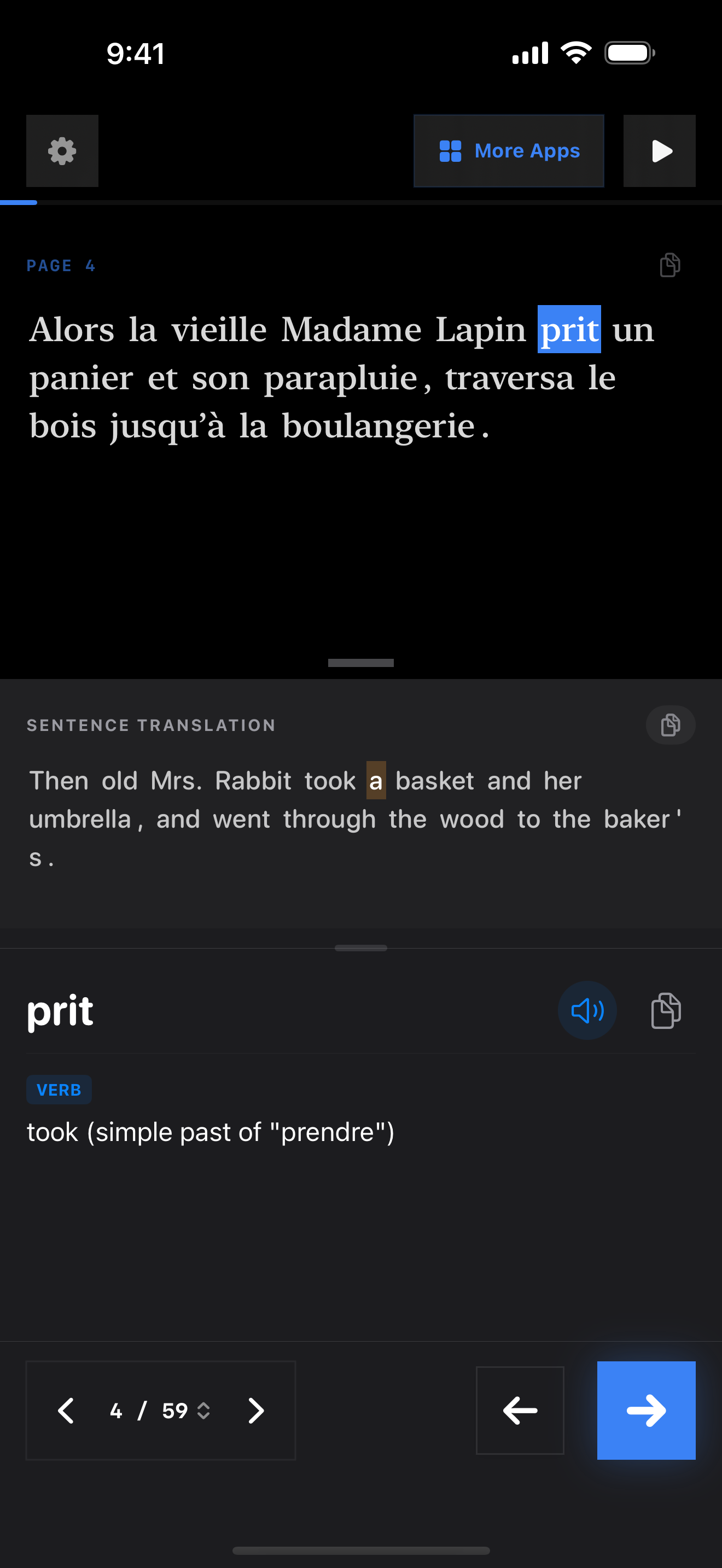This screenshot has height=1568, width=722.
Task: Advance to the next word
Action: coord(646,1411)
